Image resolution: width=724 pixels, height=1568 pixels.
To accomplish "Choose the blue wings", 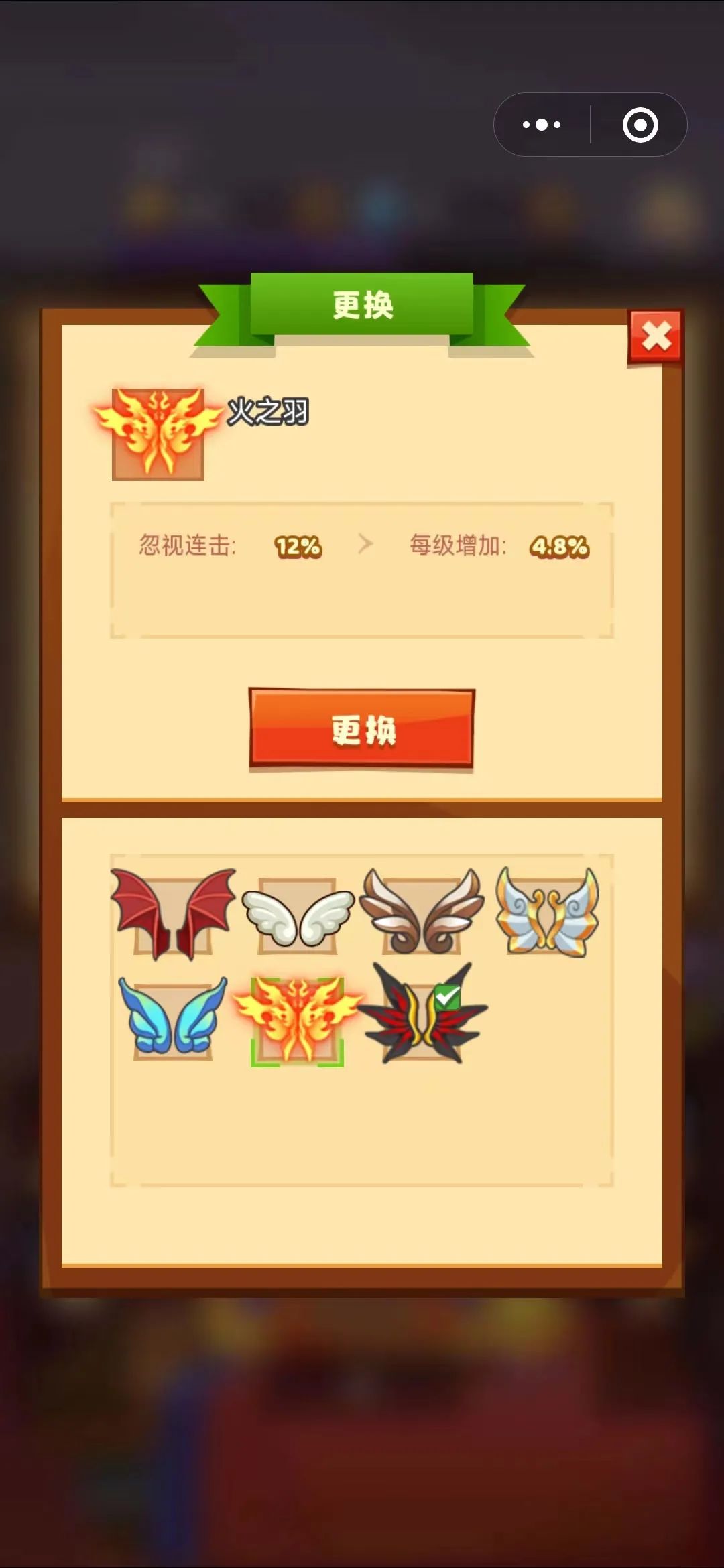I will [x=173, y=1019].
